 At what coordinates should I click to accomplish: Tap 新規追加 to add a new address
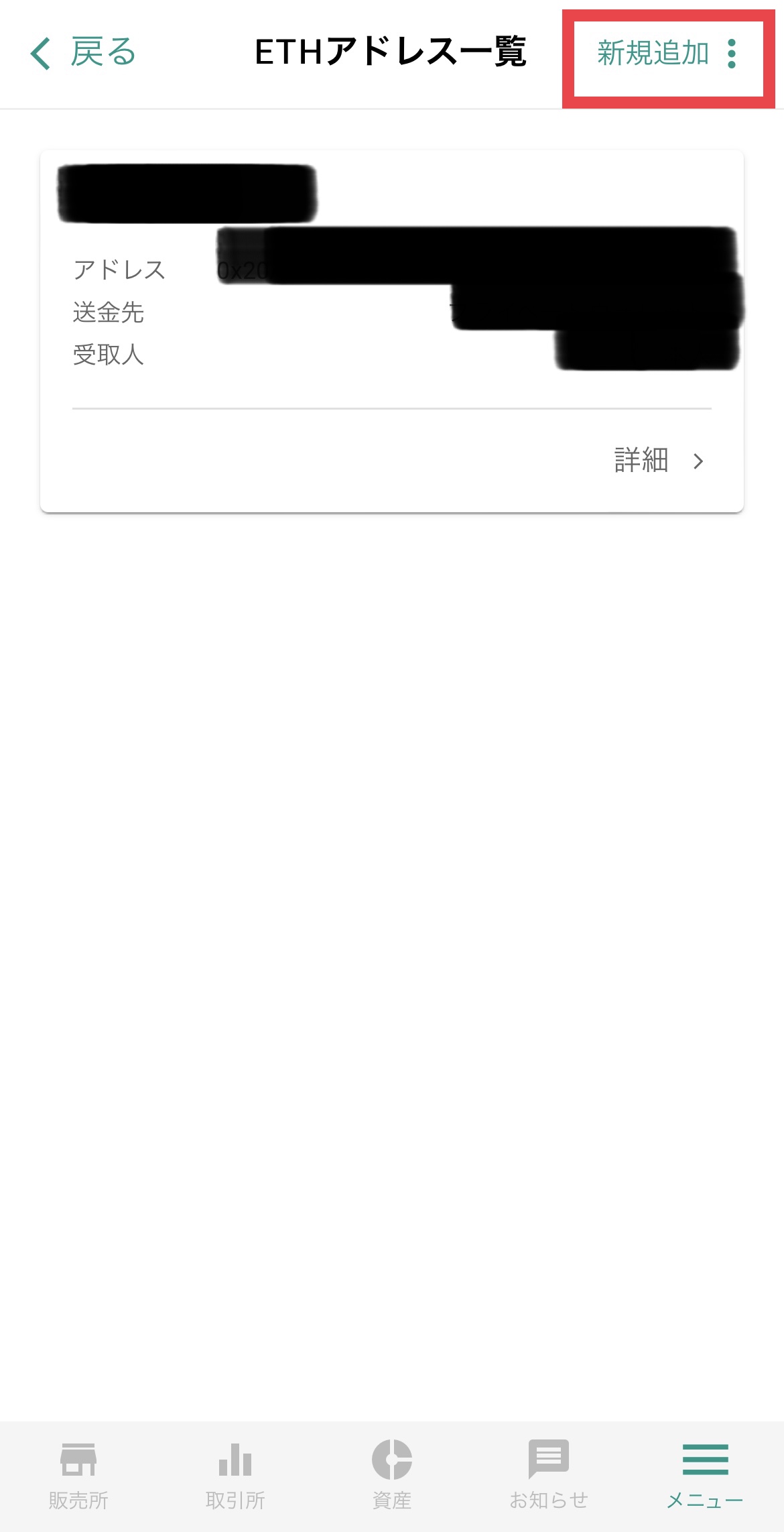(652, 54)
